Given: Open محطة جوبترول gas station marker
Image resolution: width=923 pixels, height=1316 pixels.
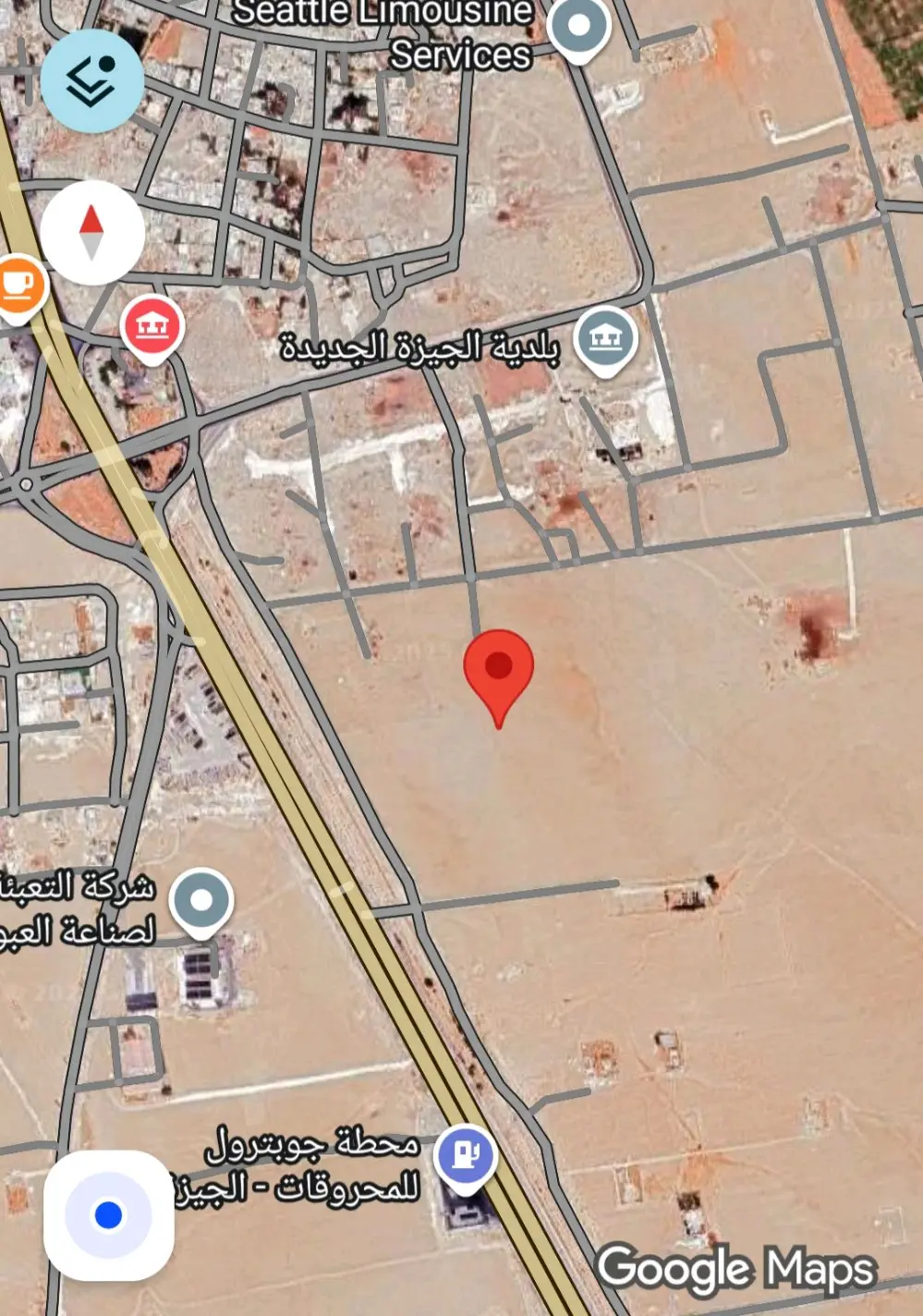Looking at the screenshot, I should (x=466, y=1153).
